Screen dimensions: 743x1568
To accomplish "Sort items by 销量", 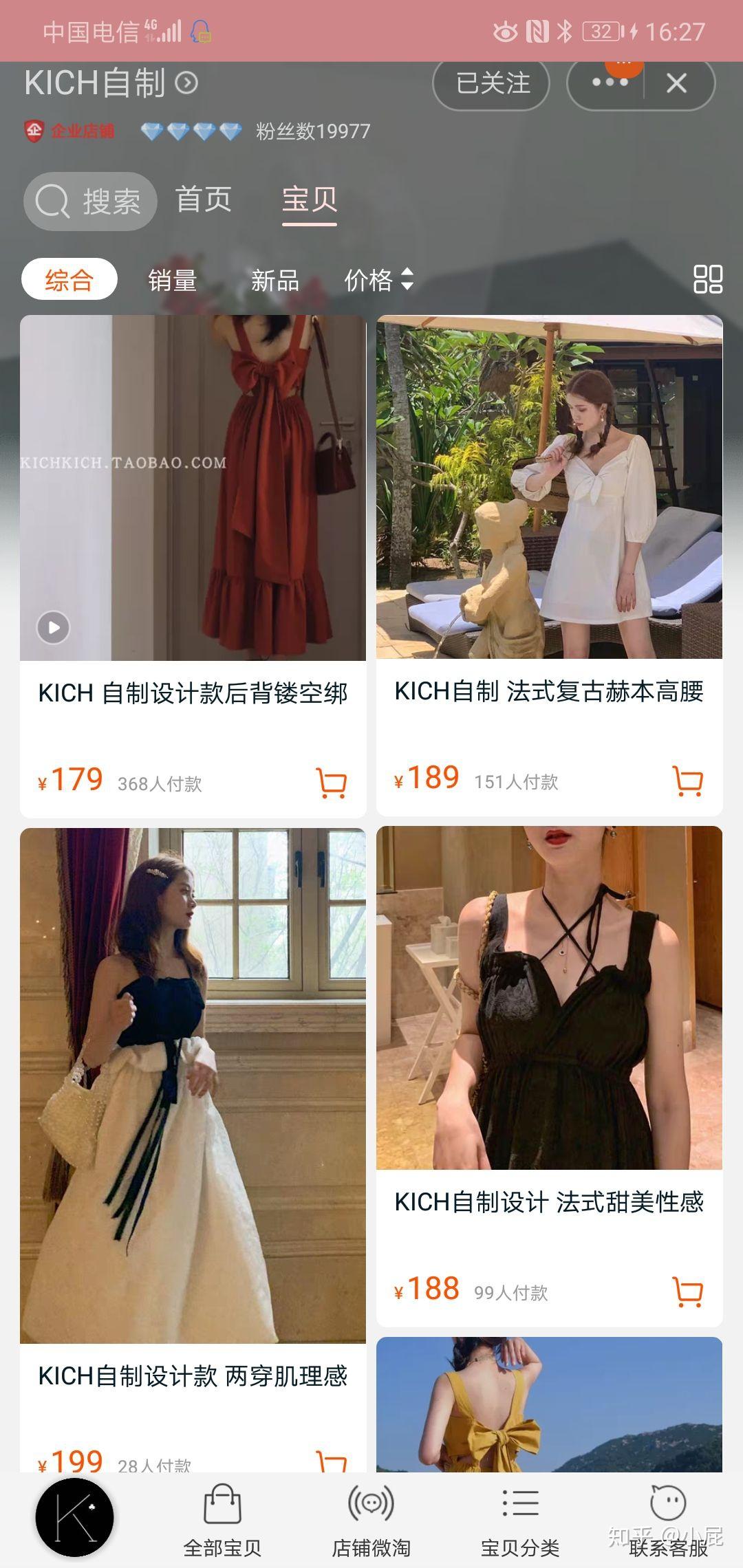I will point(173,280).
